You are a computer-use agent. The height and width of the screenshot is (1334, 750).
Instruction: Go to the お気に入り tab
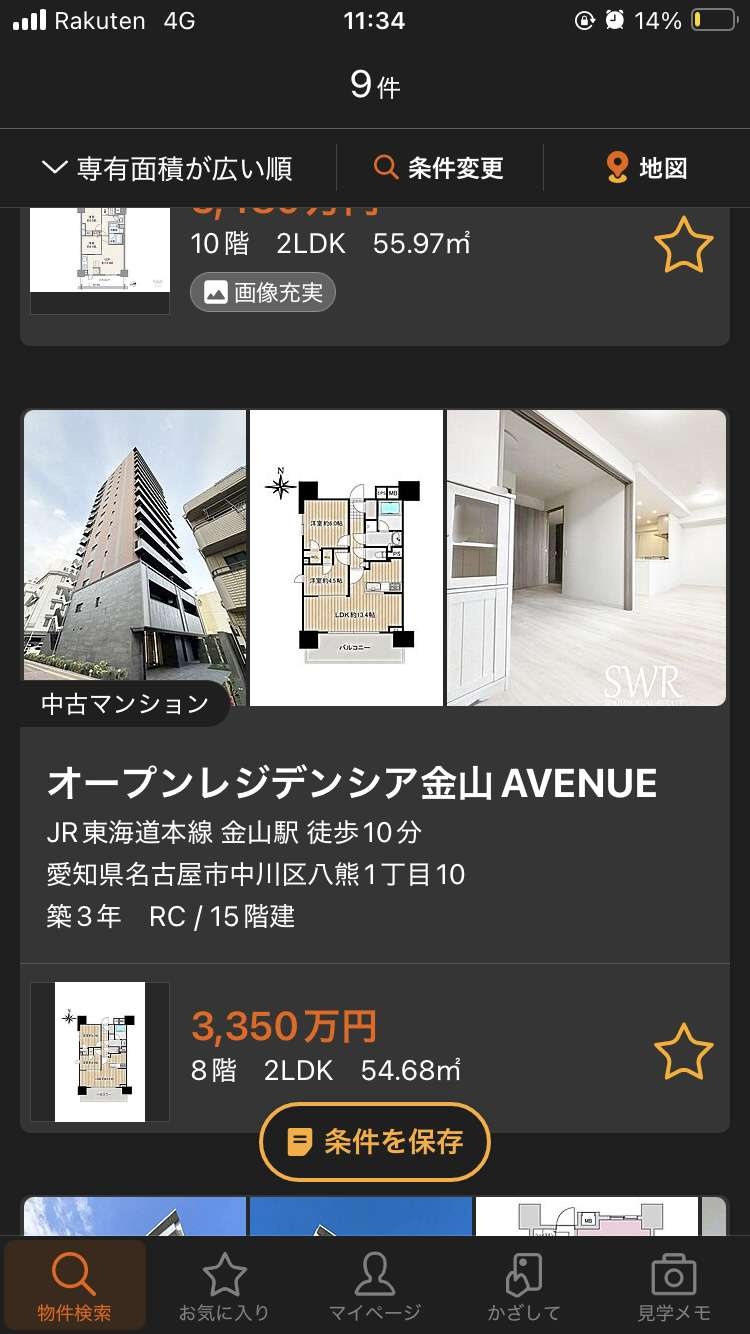coord(224,1286)
